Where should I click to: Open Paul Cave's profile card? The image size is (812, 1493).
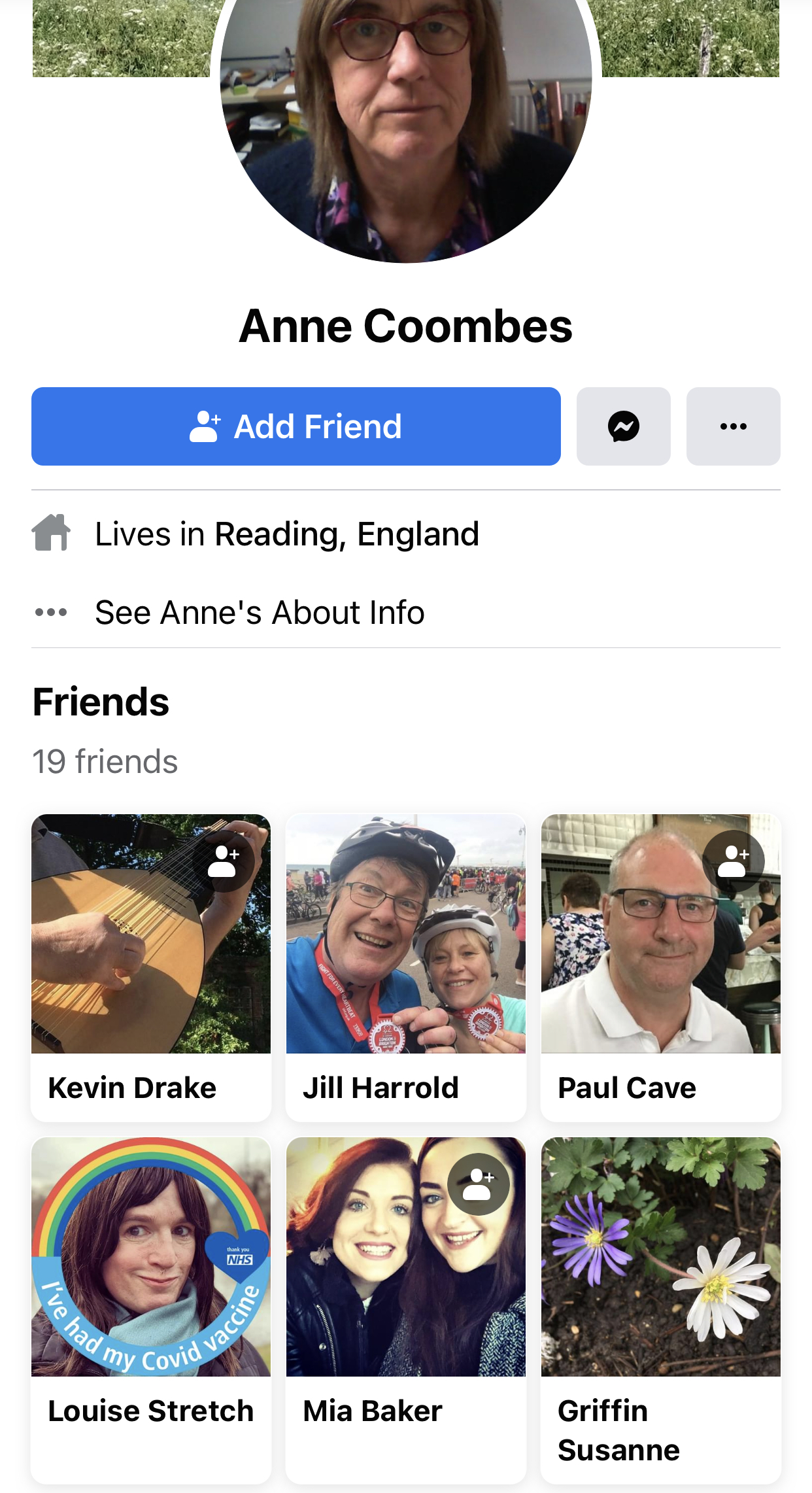click(661, 968)
